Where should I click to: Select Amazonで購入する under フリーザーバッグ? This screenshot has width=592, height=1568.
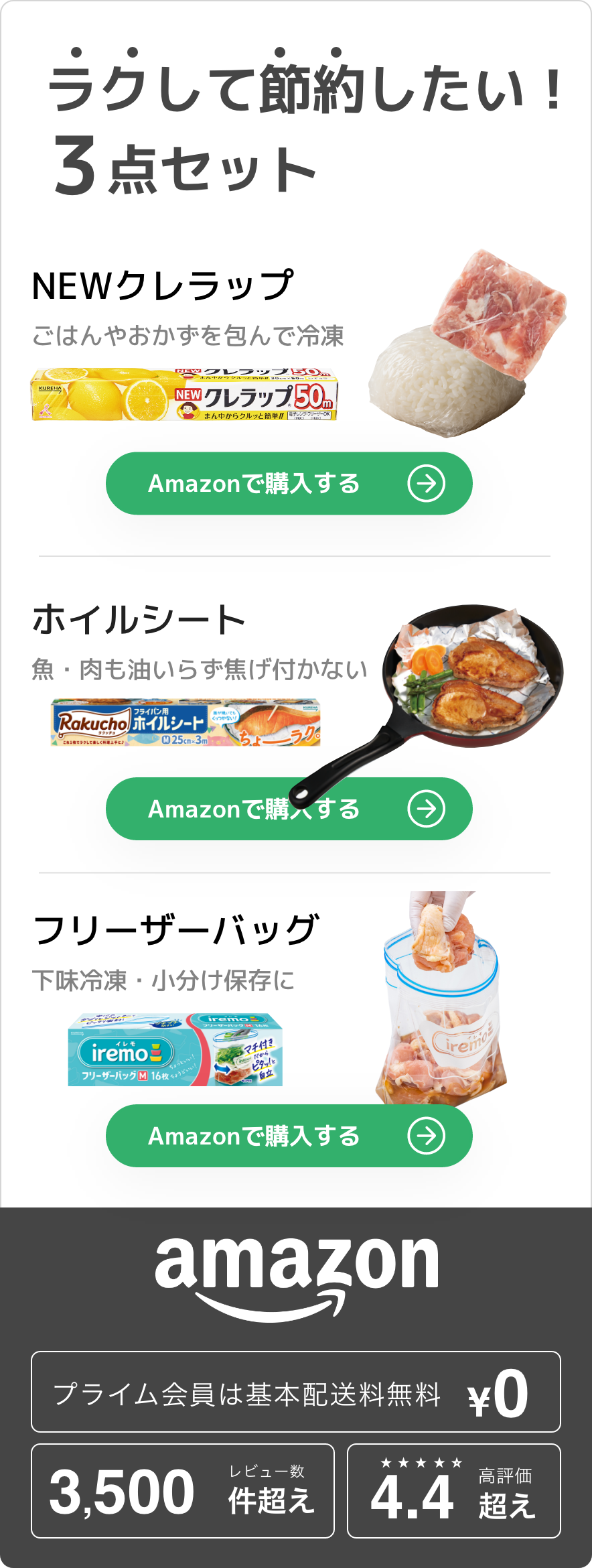289,1136
